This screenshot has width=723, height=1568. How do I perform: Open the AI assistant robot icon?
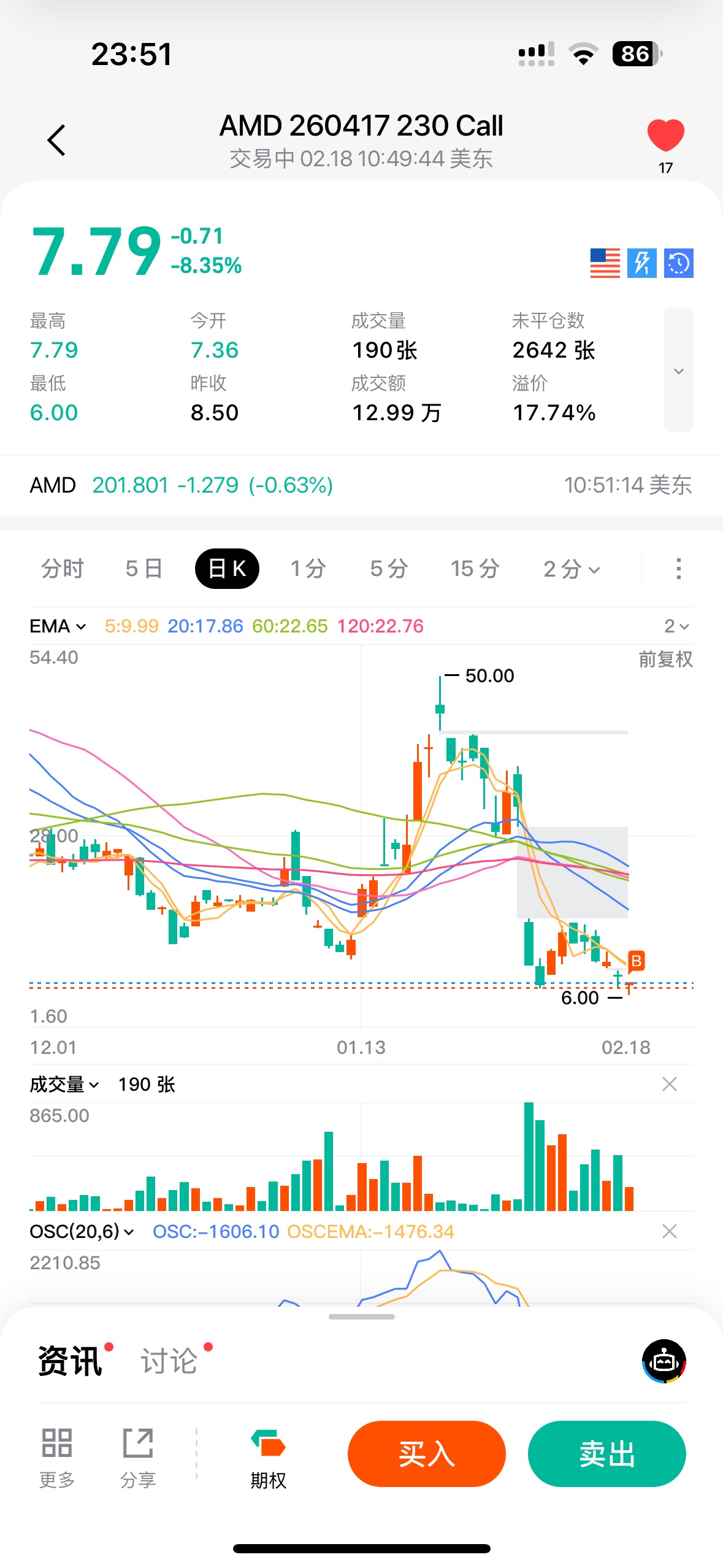664,1361
